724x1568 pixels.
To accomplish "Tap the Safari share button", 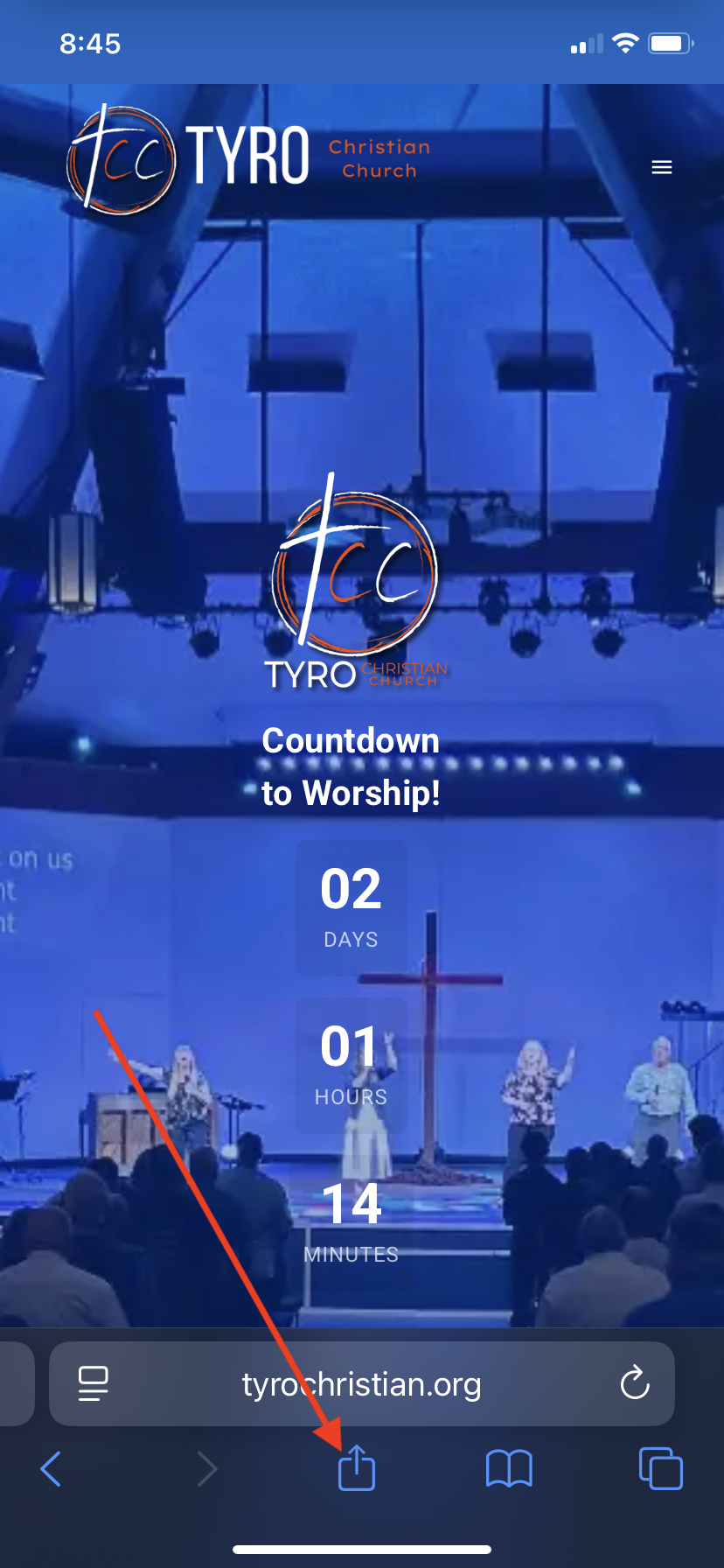I will click(x=357, y=1467).
